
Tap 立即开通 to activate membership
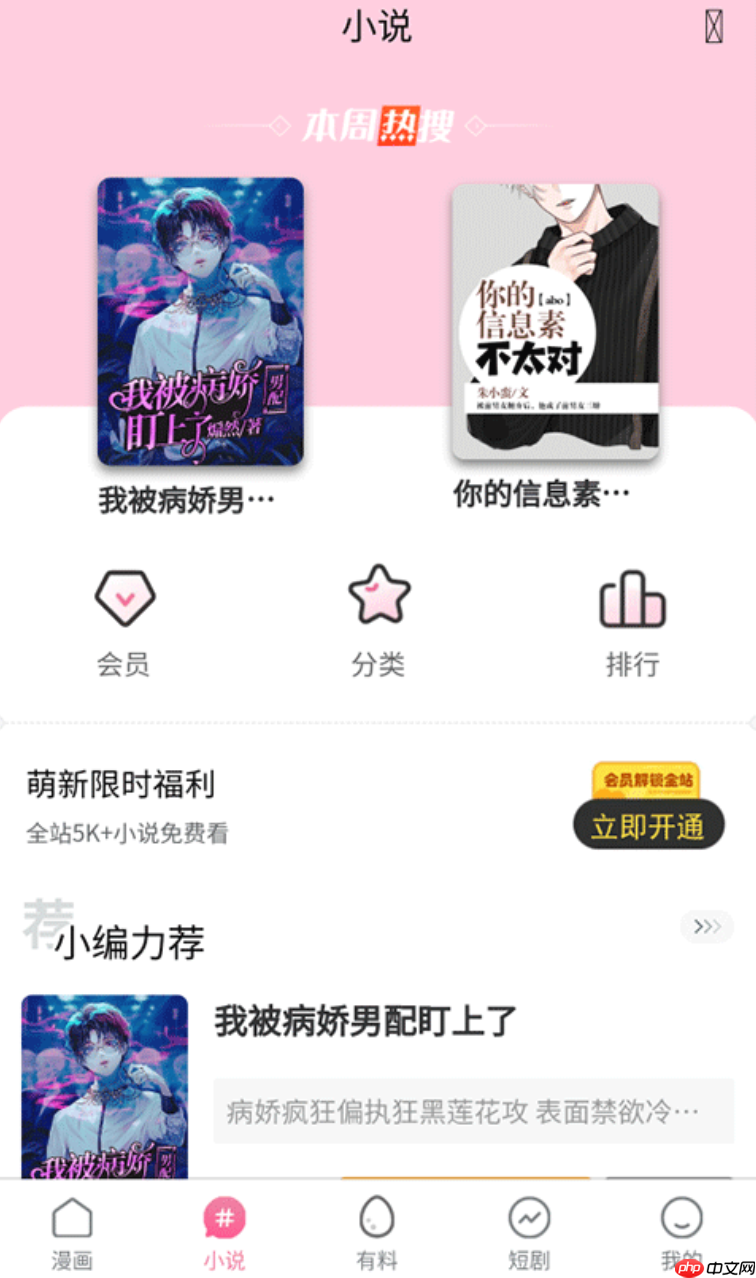[x=647, y=826]
